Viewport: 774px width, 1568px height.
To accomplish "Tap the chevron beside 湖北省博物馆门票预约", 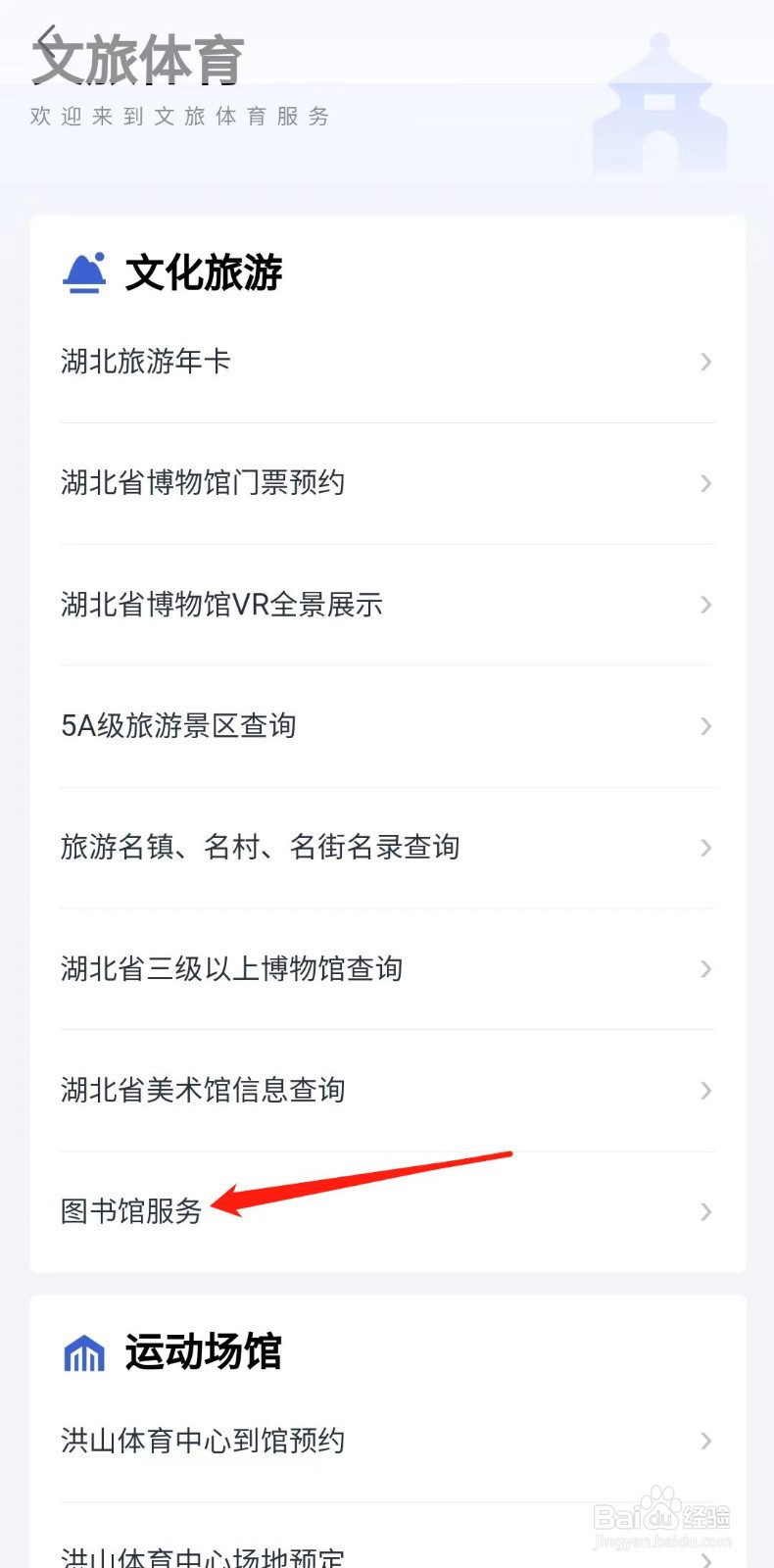I will tap(705, 483).
